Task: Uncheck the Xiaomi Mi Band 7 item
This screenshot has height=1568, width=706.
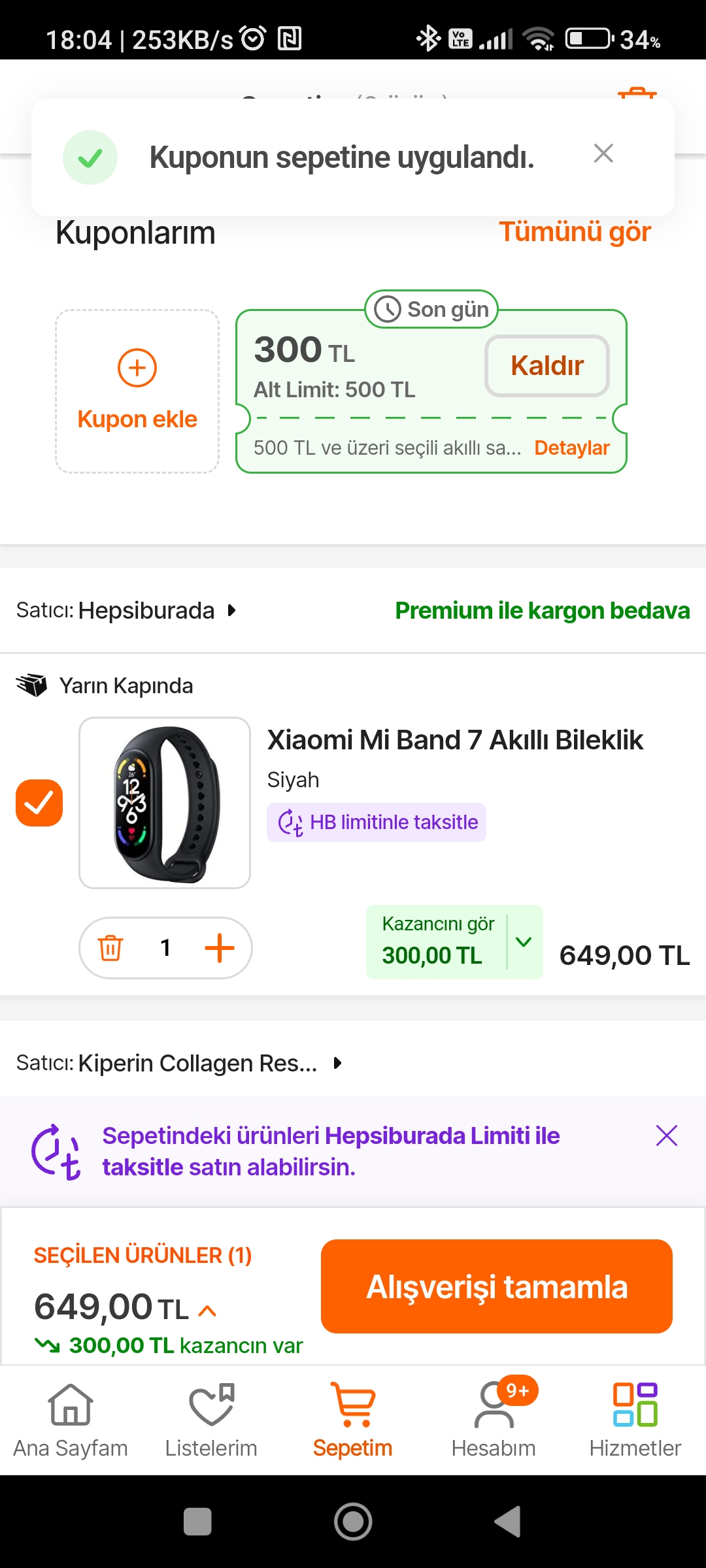Action: 39,803
